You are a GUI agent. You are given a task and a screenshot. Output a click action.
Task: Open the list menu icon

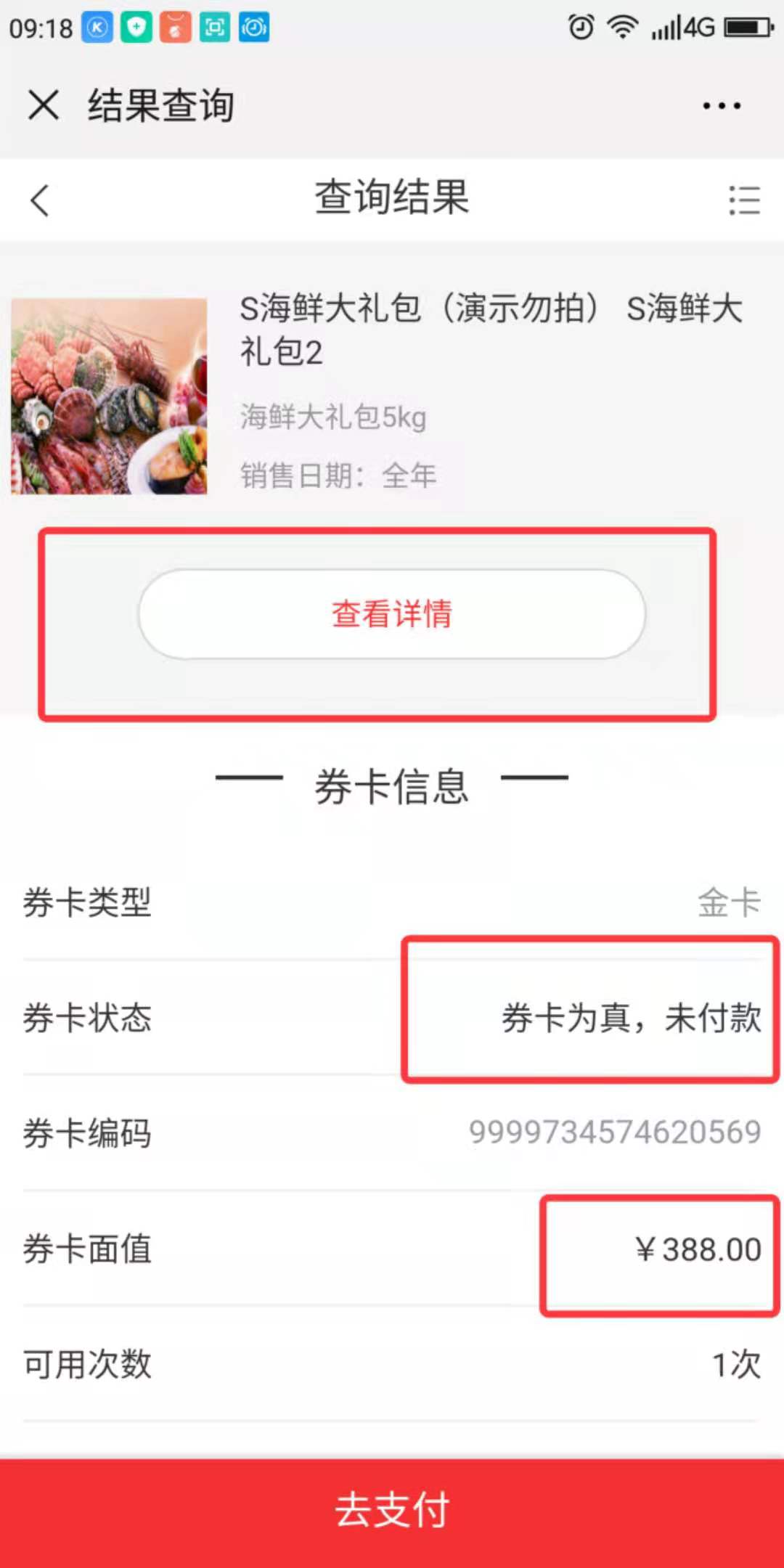(x=744, y=200)
